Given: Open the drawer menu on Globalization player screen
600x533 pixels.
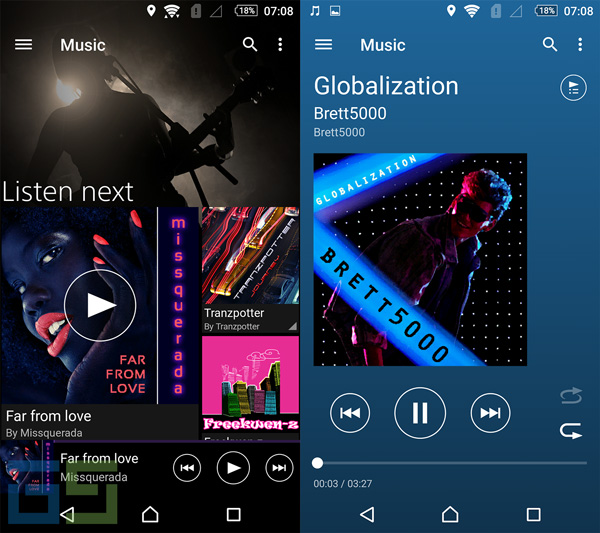Looking at the screenshot, I should tap(323, 45).
